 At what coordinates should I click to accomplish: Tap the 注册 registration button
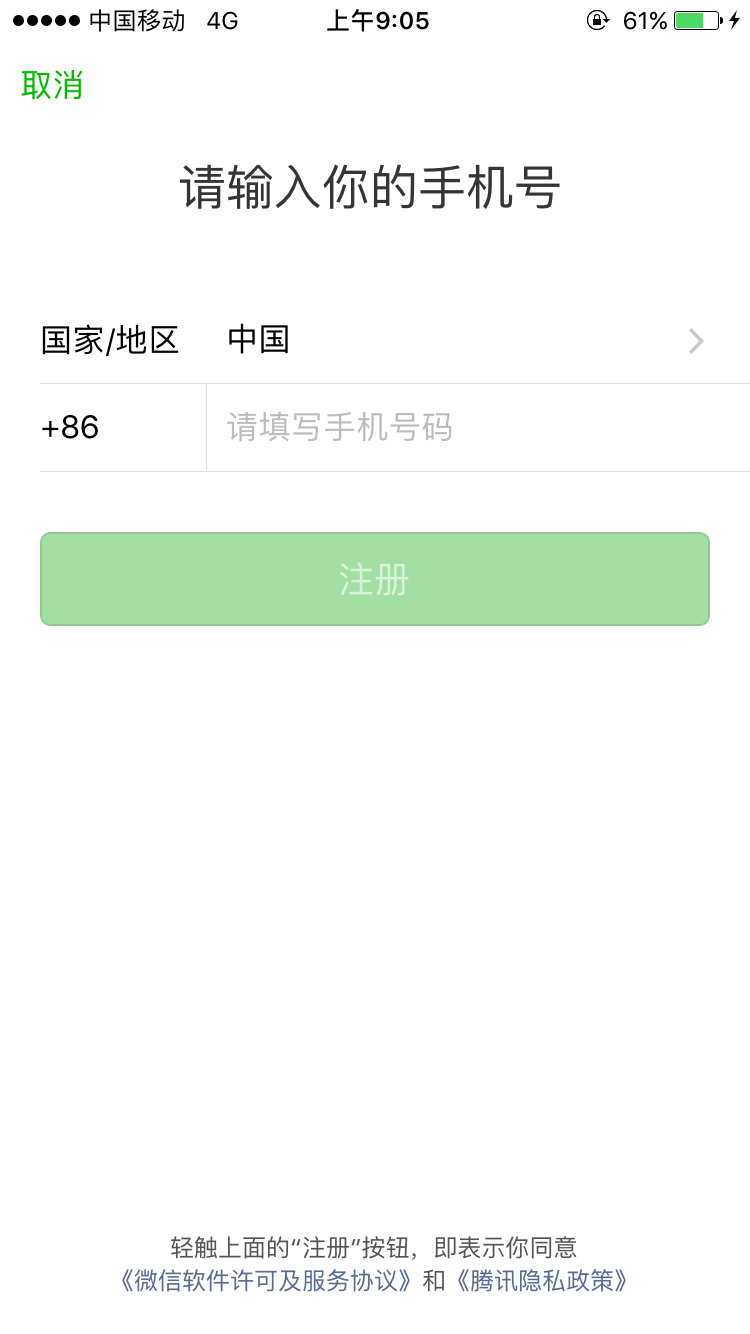click(x=375, y=579)
